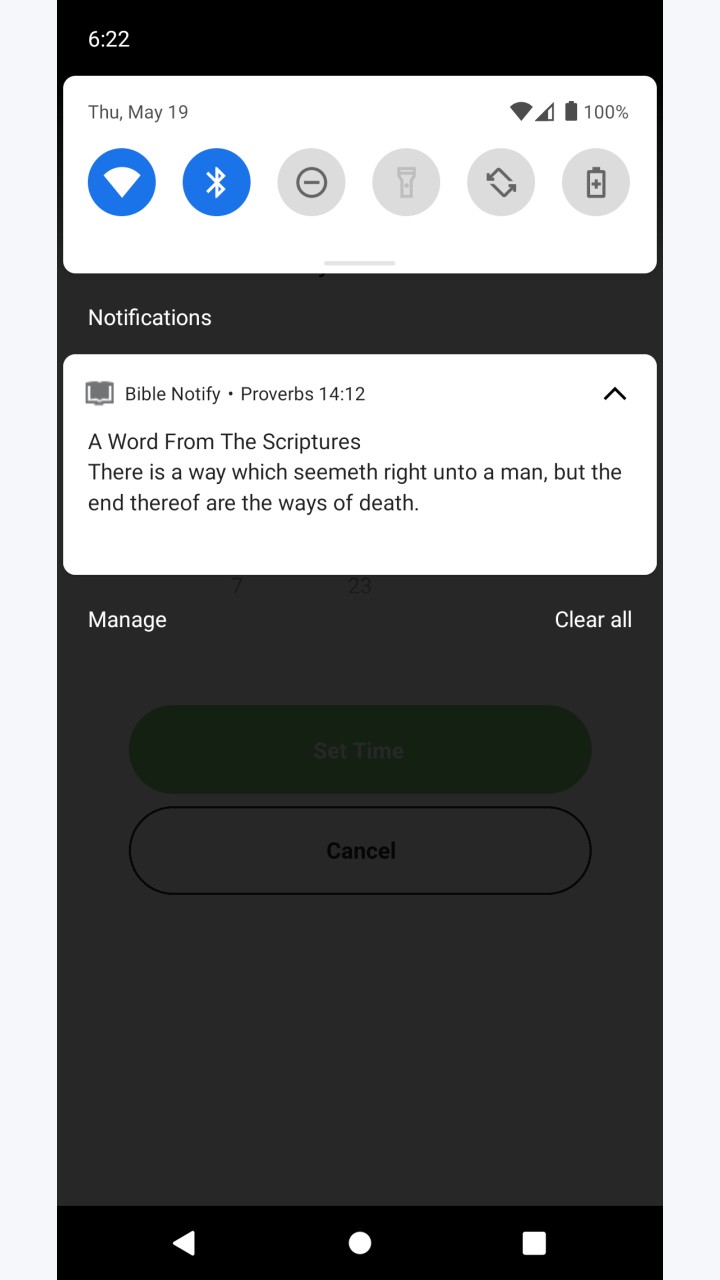Turn off the Wi-Fi quick setting
The height and width of the screenshot is (1280, 720).
coord(122,182)
